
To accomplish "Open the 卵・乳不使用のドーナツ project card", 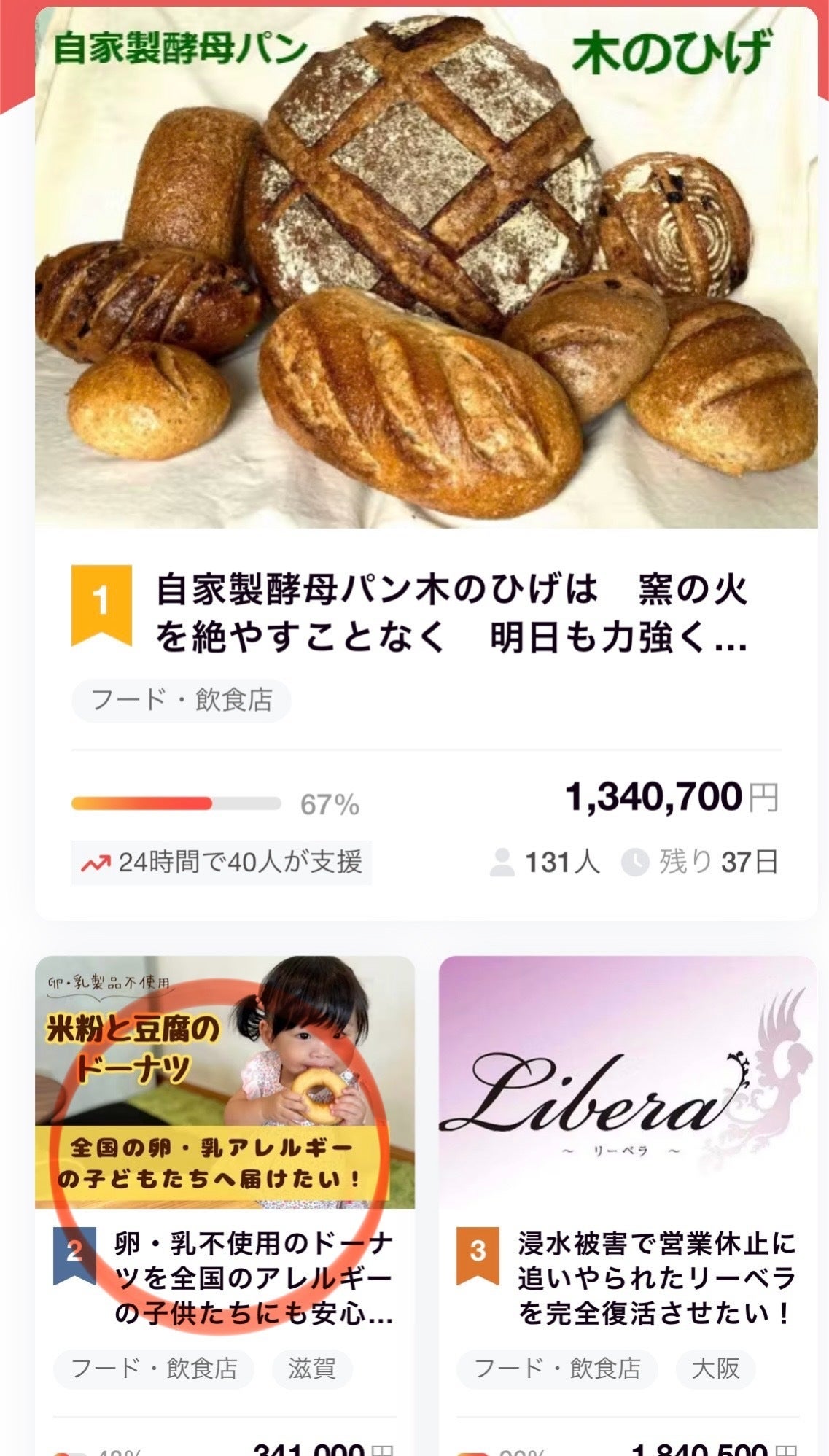I will click(253, 1278).
